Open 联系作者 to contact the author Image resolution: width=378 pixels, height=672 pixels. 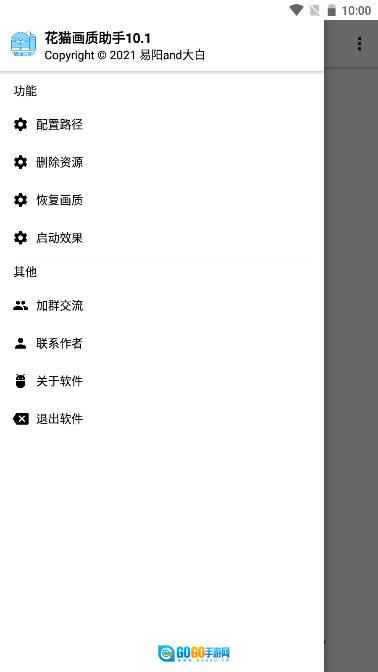[162, 343]
